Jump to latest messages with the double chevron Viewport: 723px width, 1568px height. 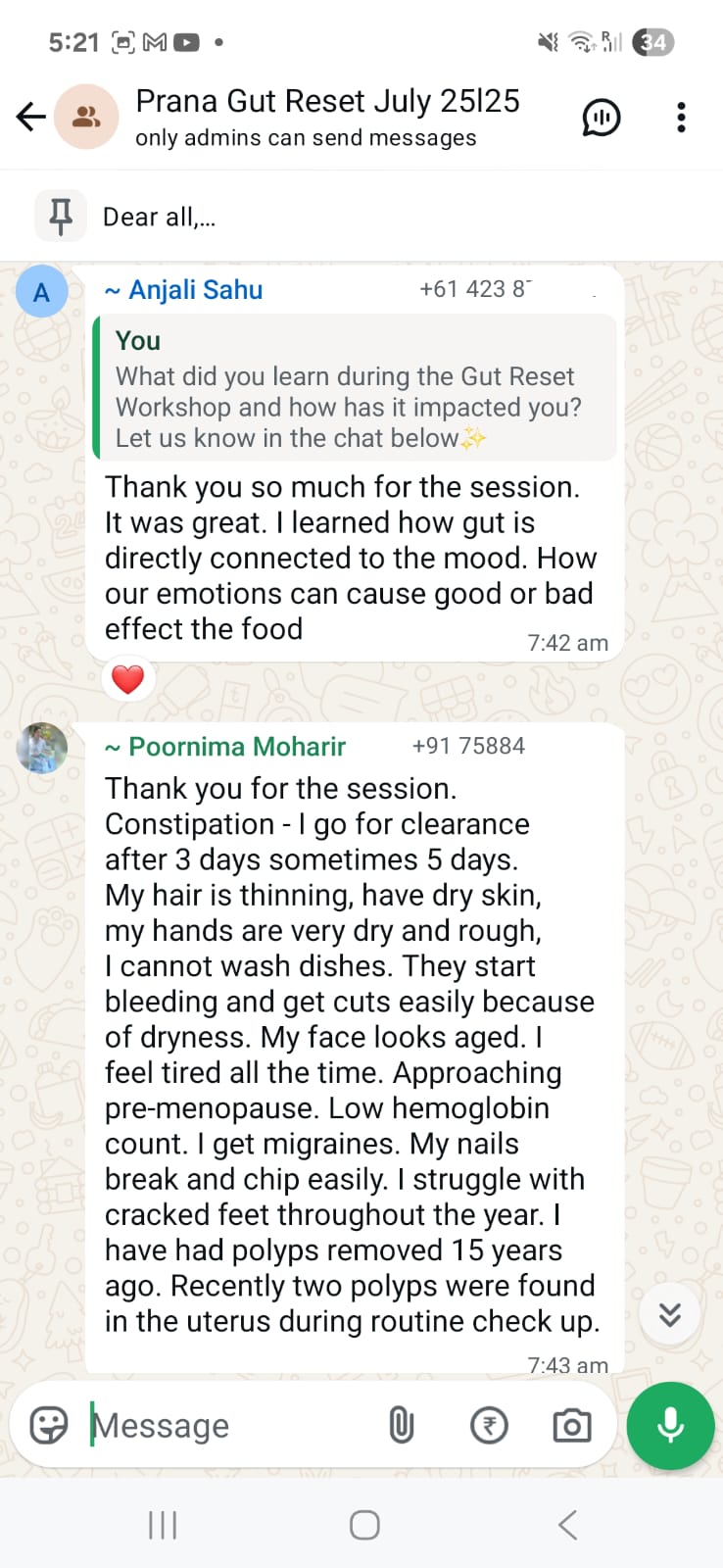click(670, 1314)
